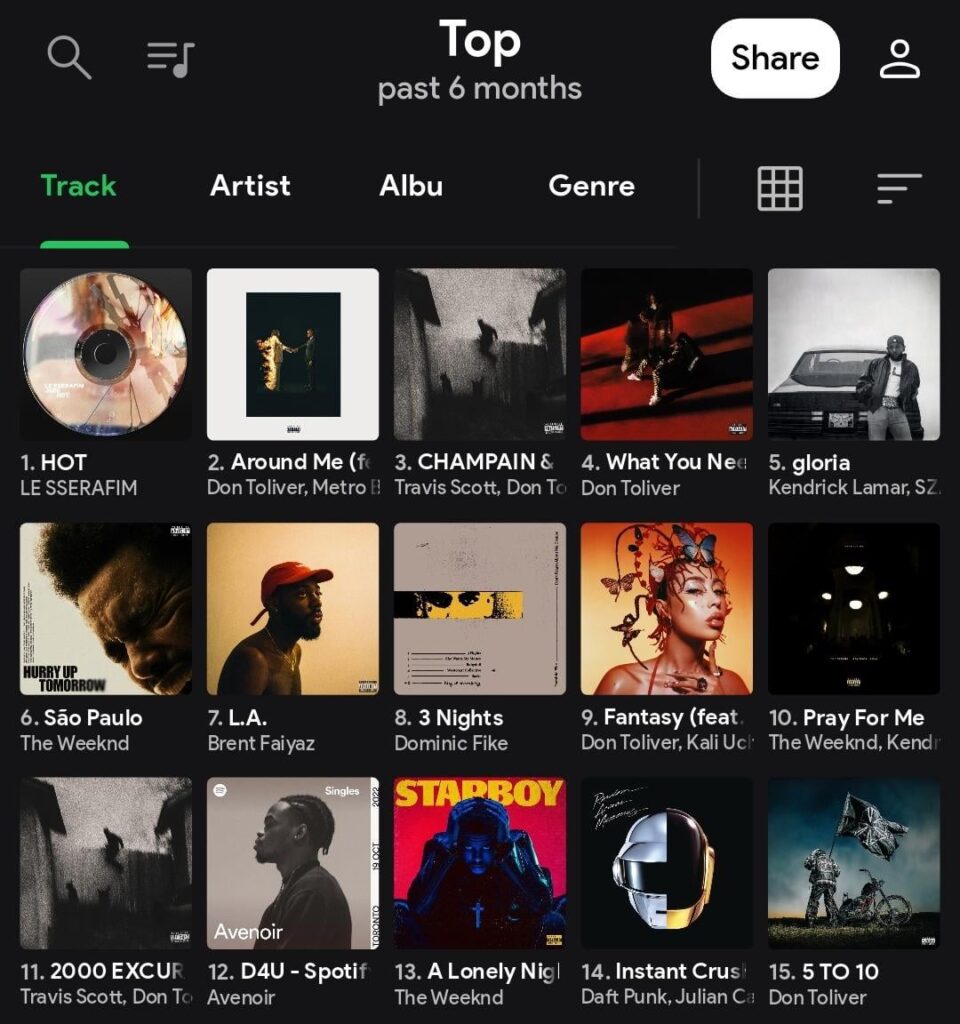This screenshot has height=1024, width=960.
Task: Open Instant Crush by Daft Punk
Action: 666,863
